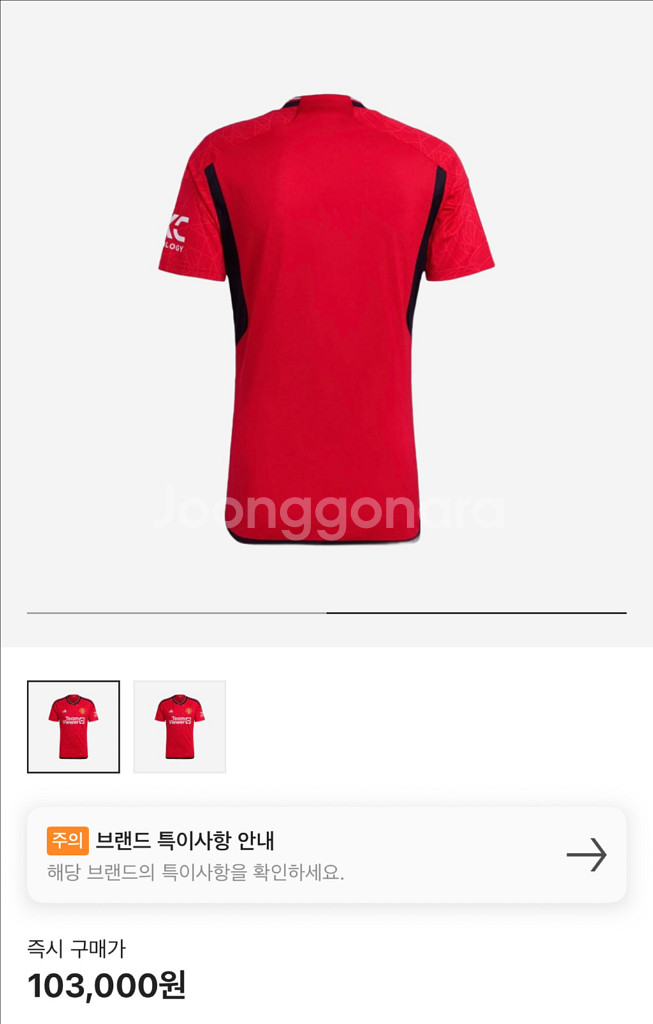Select the second jersey thumbnail
This screenshot has width=653, height=1024.
point(179,727)
